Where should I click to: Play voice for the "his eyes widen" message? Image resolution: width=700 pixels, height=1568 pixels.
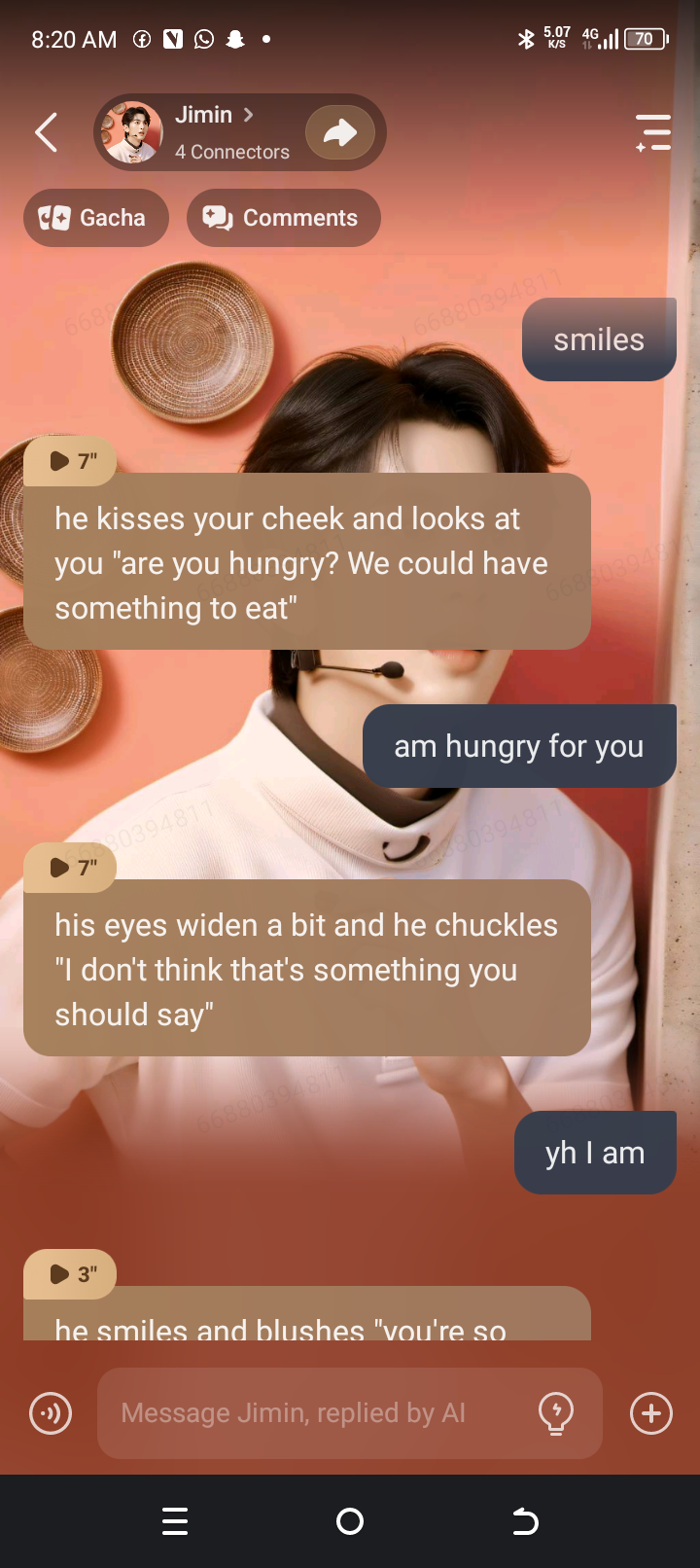71,868
